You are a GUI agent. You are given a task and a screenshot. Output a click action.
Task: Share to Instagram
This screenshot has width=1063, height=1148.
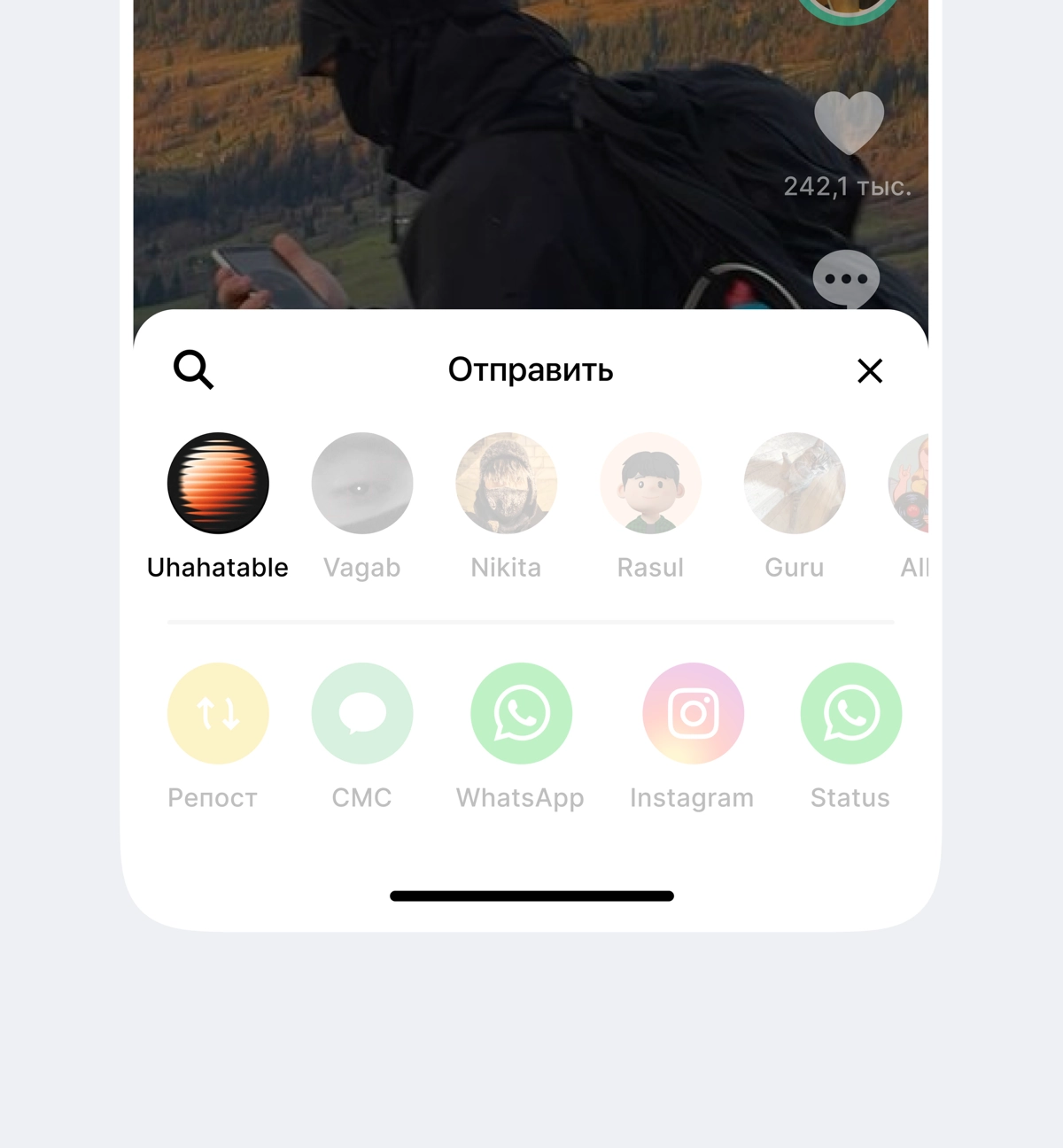(x=693, y=714)
